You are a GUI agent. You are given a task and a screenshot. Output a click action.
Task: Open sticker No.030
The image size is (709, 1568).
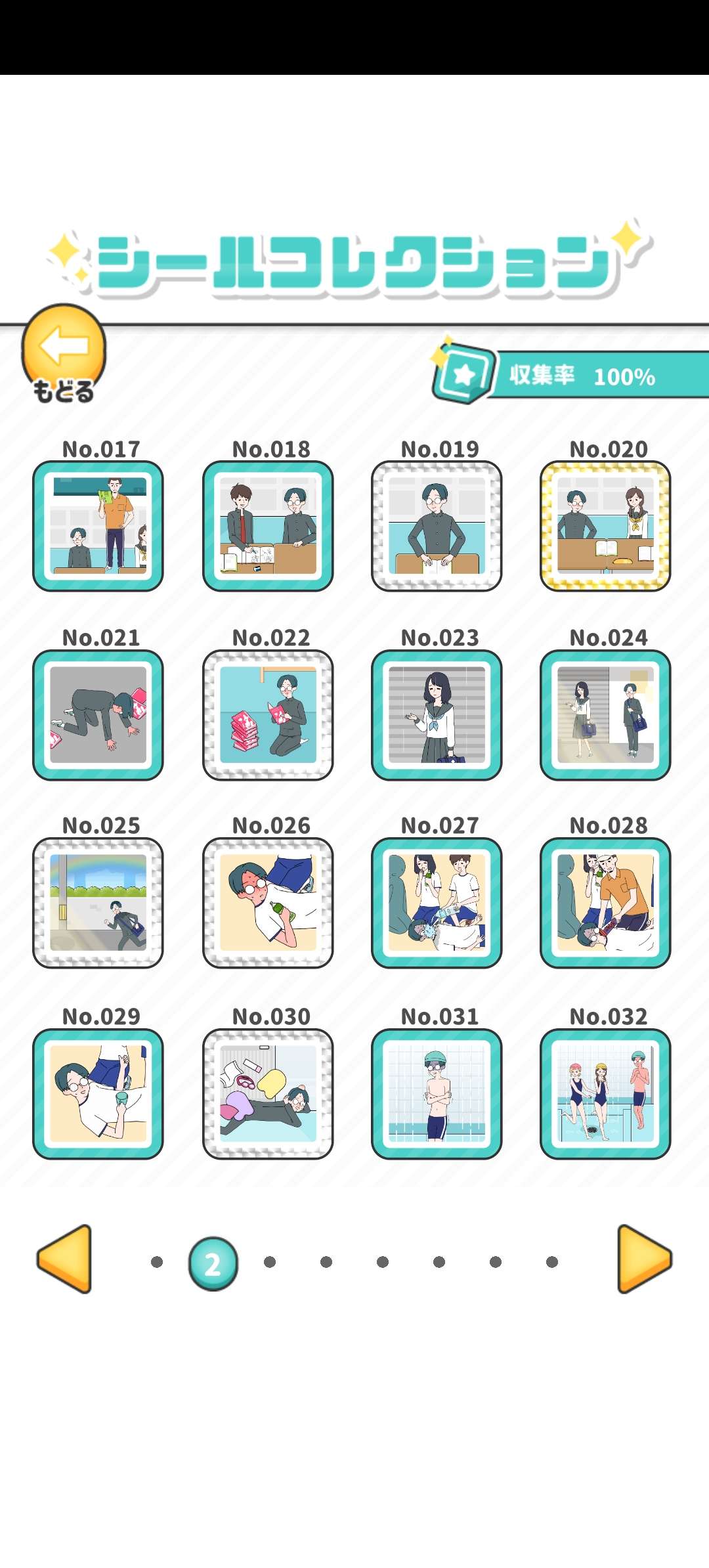(x=268, y=1093)
